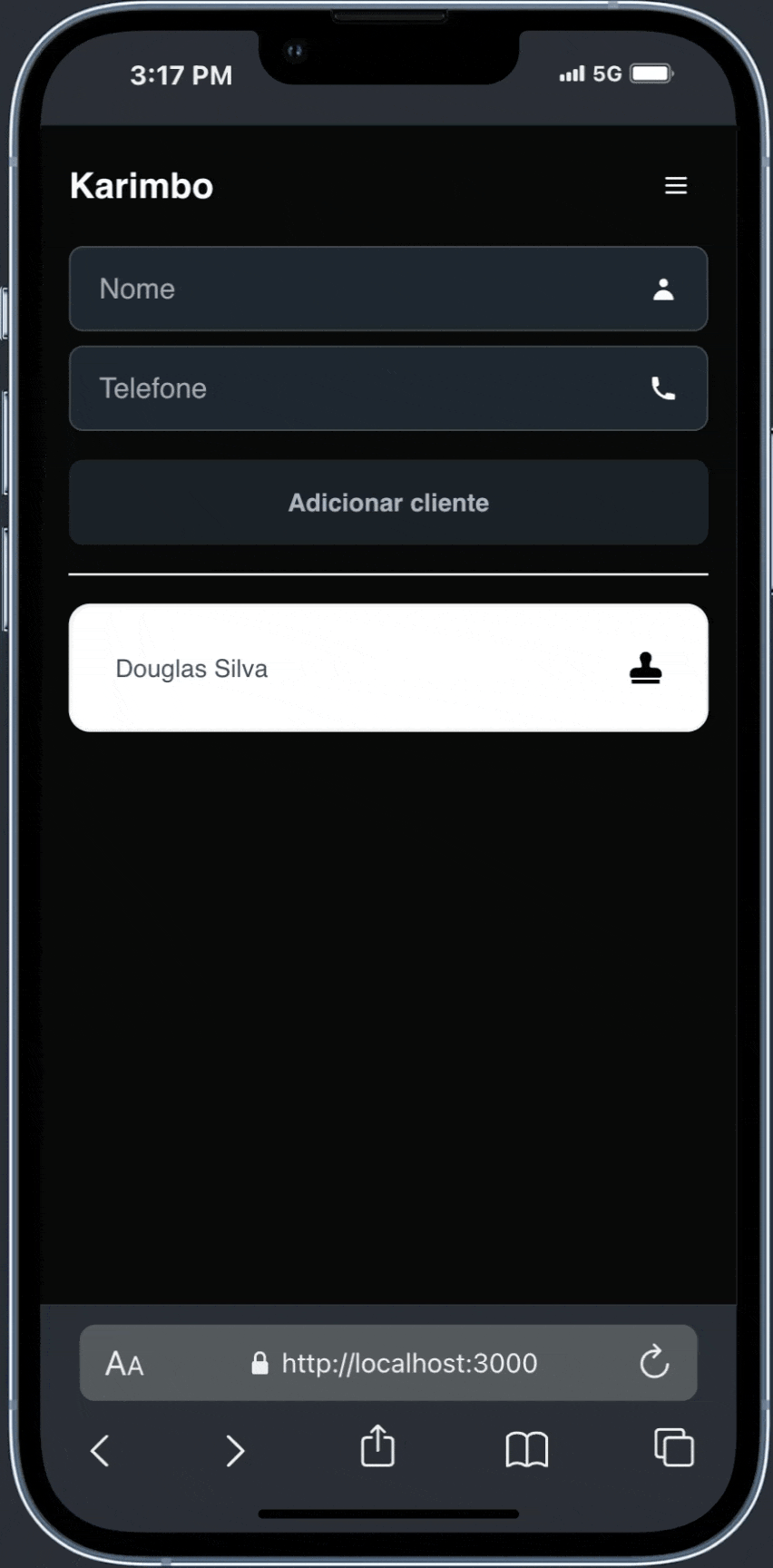Share this page
The image size is (773, 1568).
pos(377,1446)
